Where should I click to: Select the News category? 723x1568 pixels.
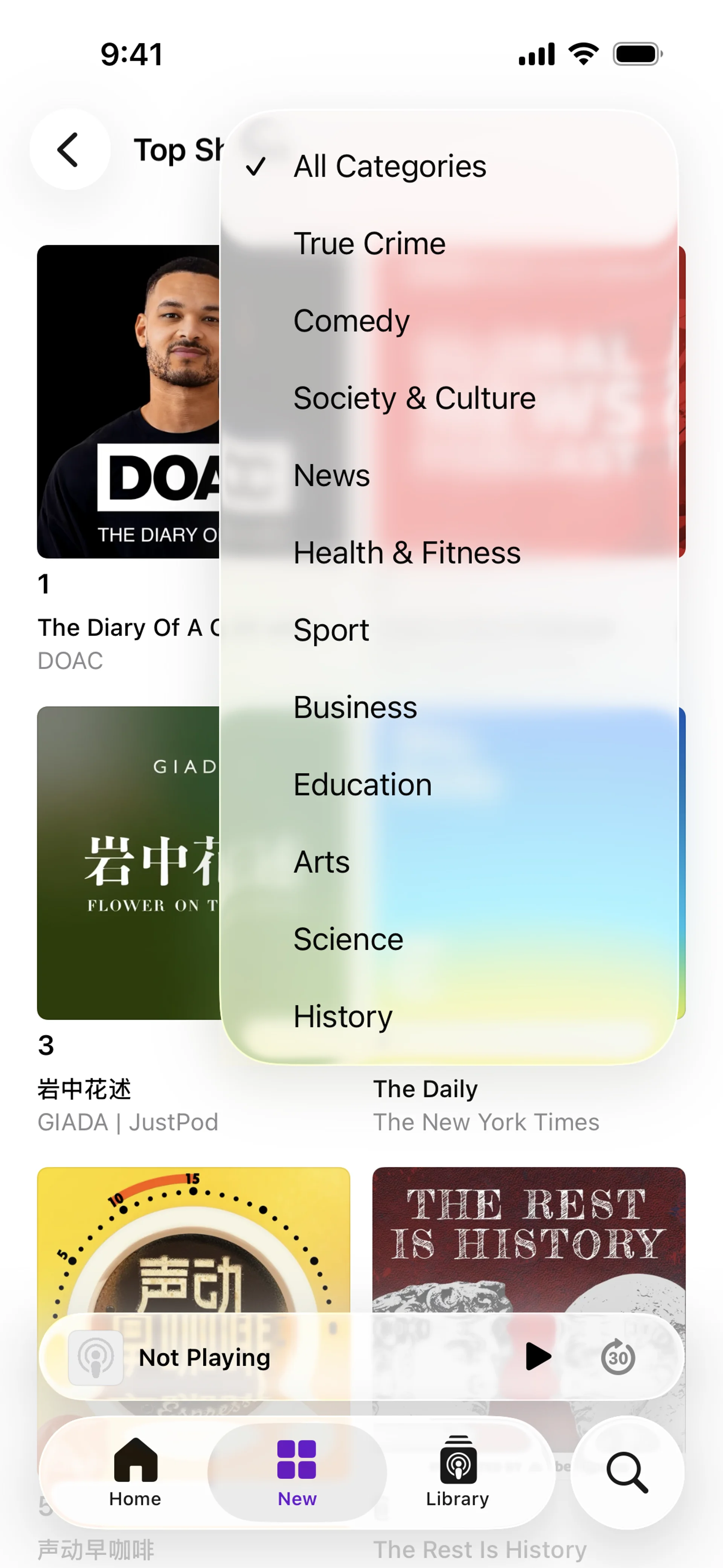coord(332,475)
